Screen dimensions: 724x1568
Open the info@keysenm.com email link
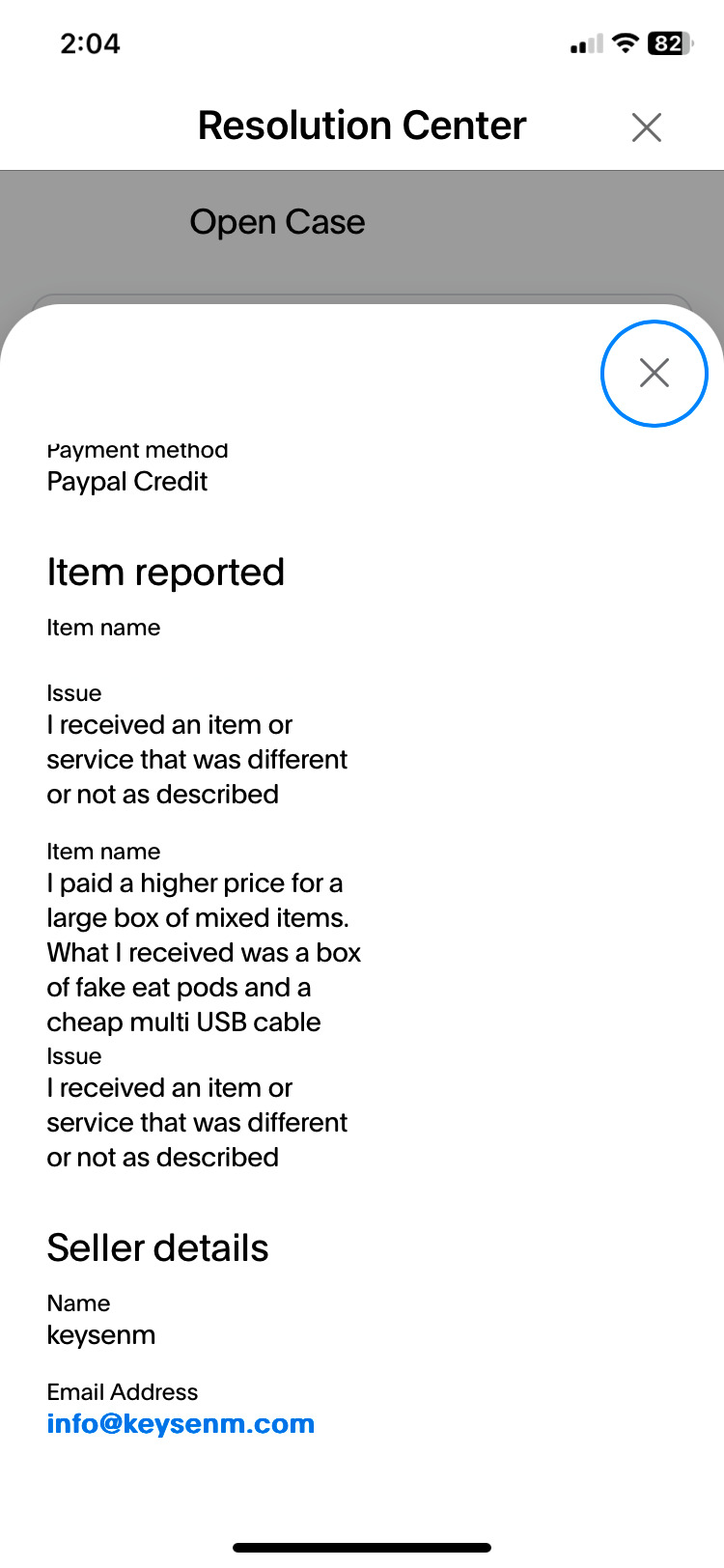pos(181,1424)
